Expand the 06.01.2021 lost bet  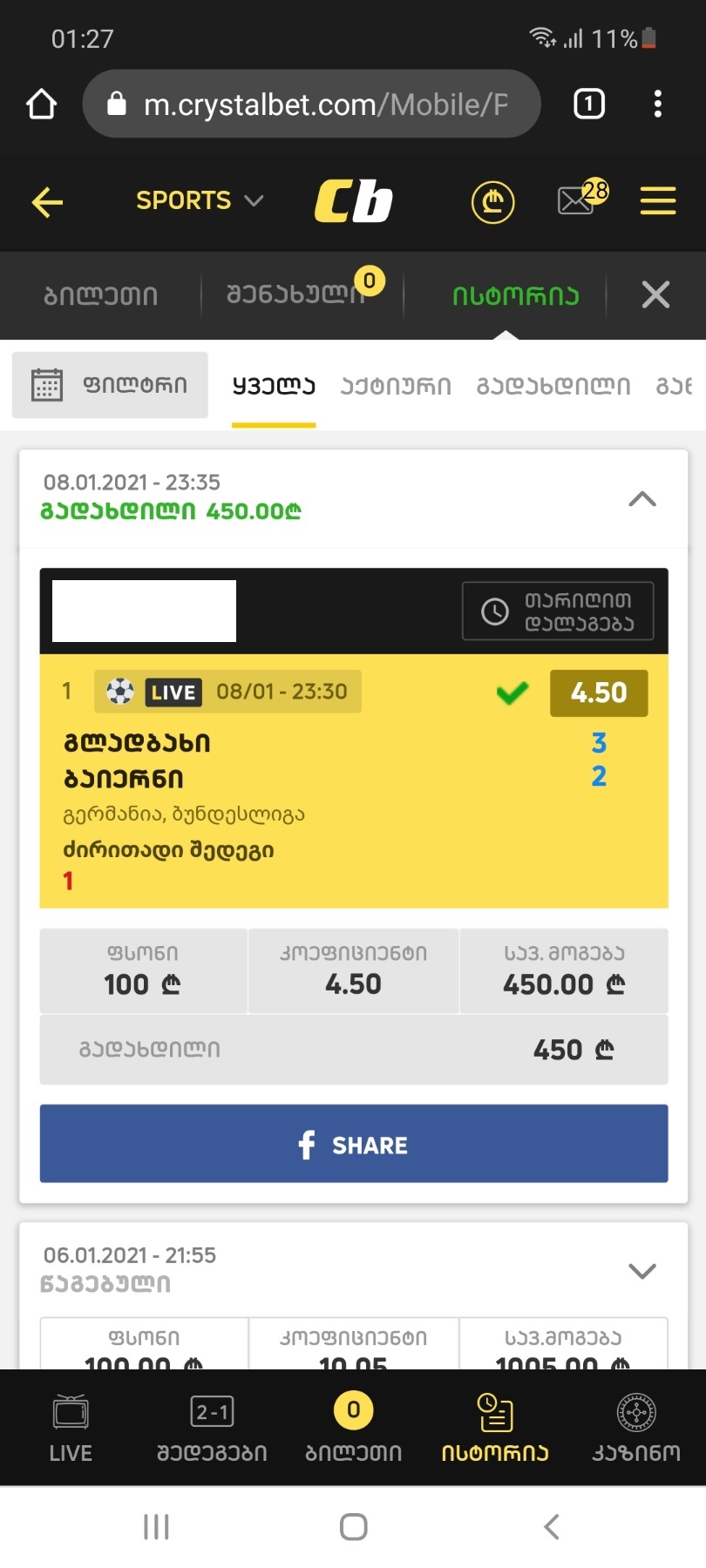[642, 1271]
